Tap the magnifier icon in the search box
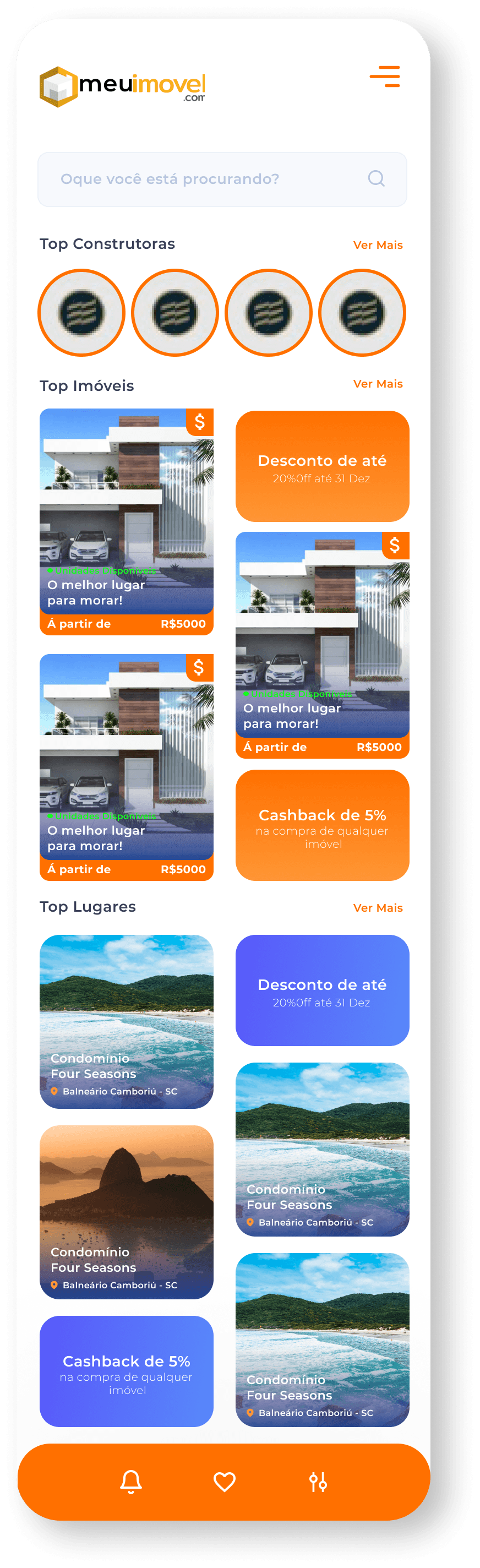480x1568 pixels. [376, 178]
